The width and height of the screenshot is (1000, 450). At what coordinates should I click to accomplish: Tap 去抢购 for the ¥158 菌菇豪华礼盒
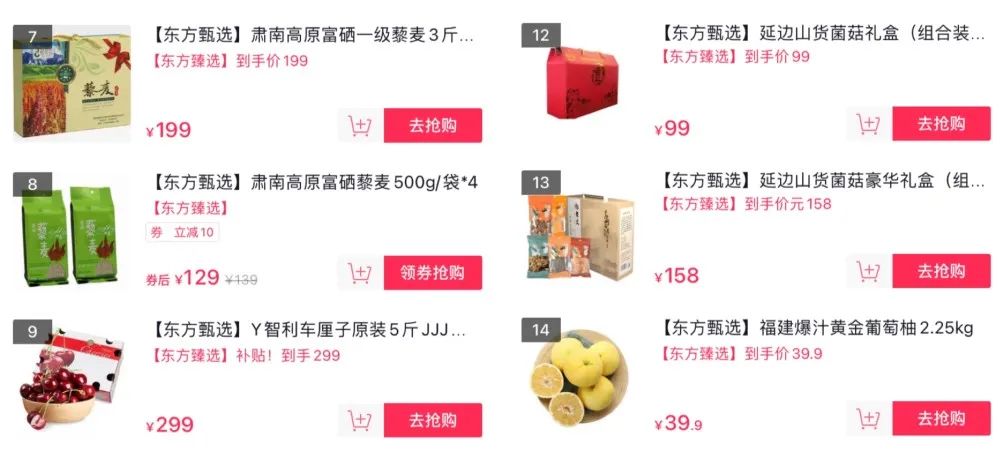pyautogui.click(x=940, y=271)
